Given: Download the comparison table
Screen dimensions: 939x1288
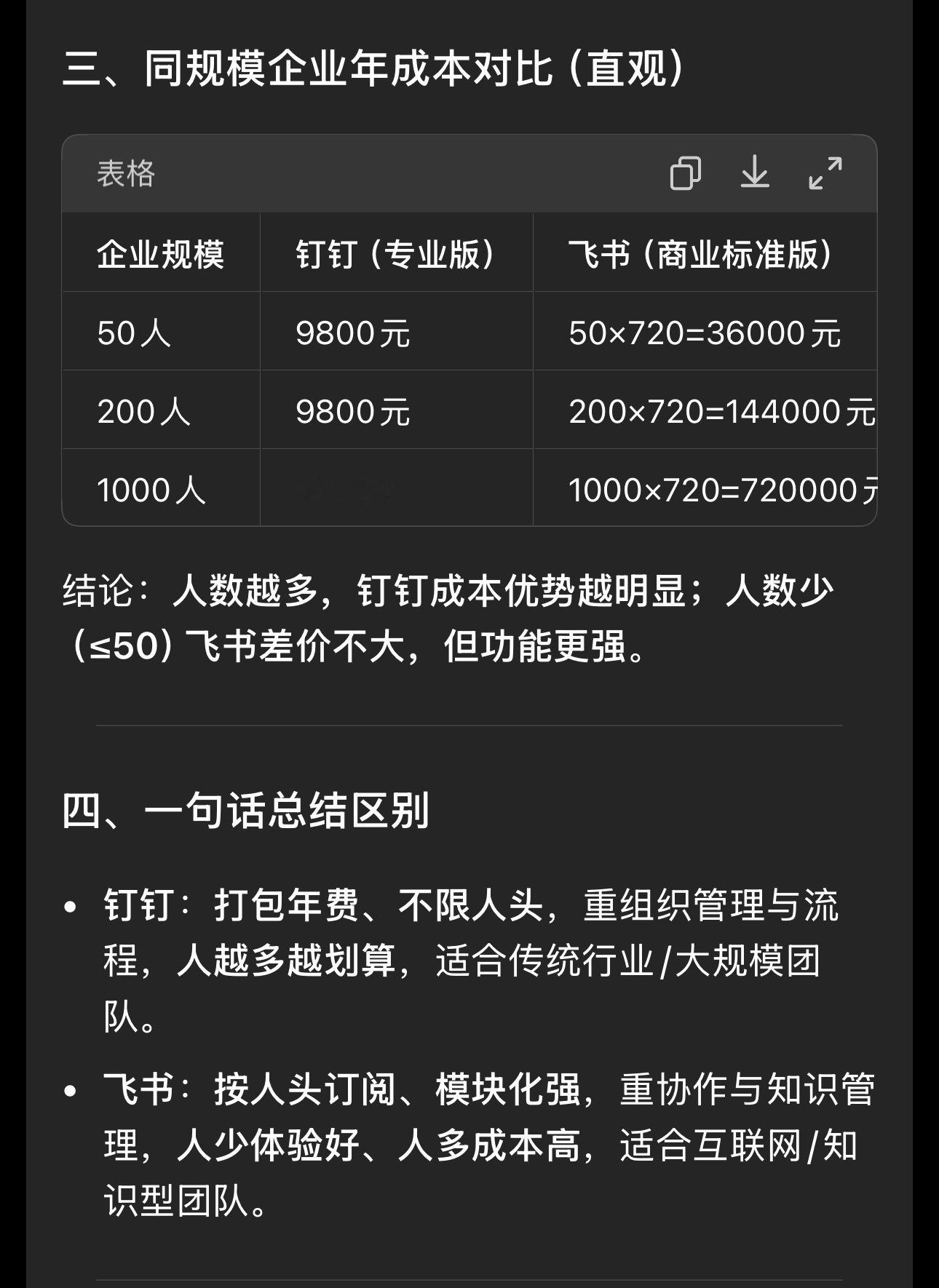Looking at the screenshot, I should click(755, 175).
